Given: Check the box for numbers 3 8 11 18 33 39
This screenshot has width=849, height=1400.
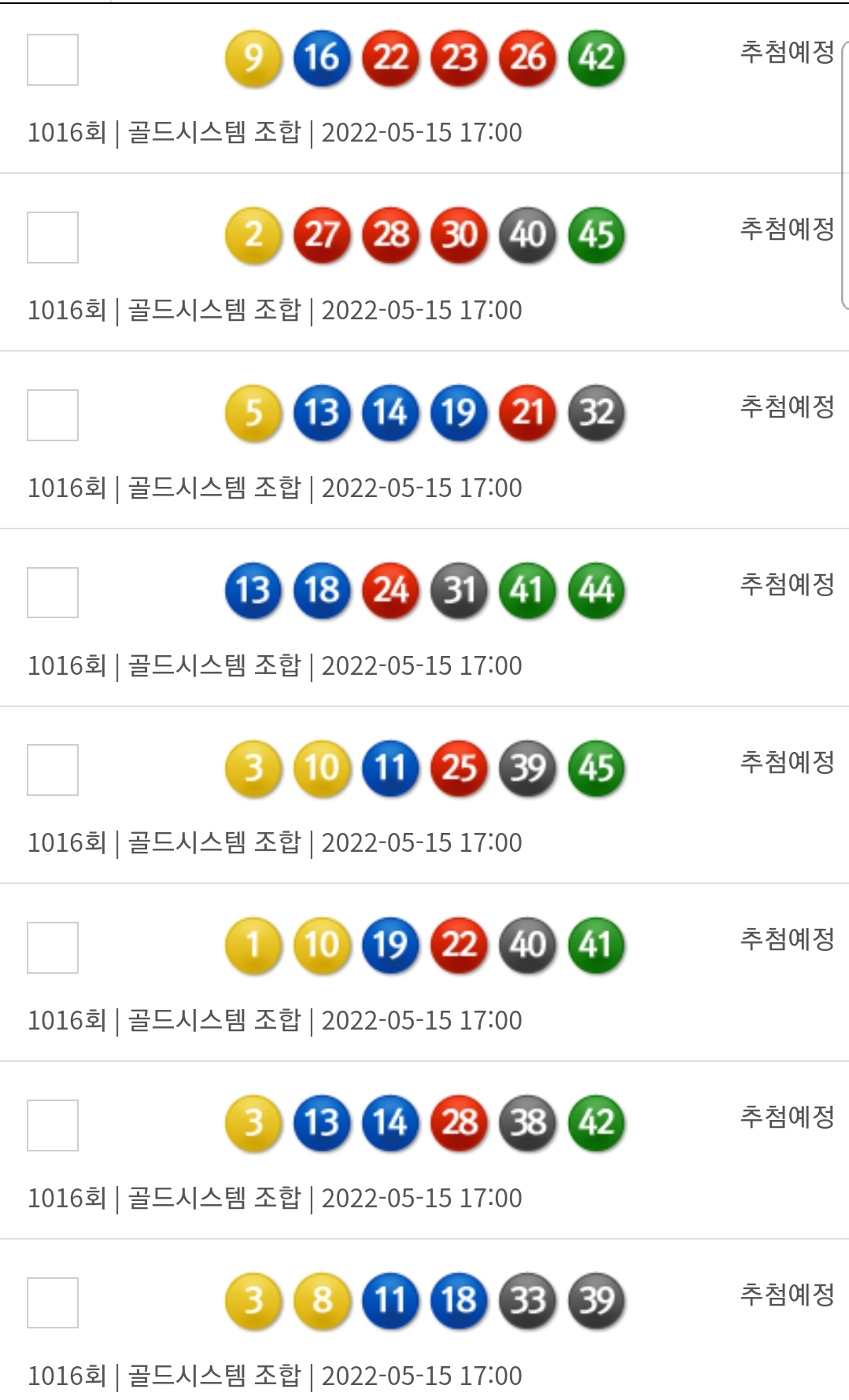Looking at the screenshot, I should 53,1303.
